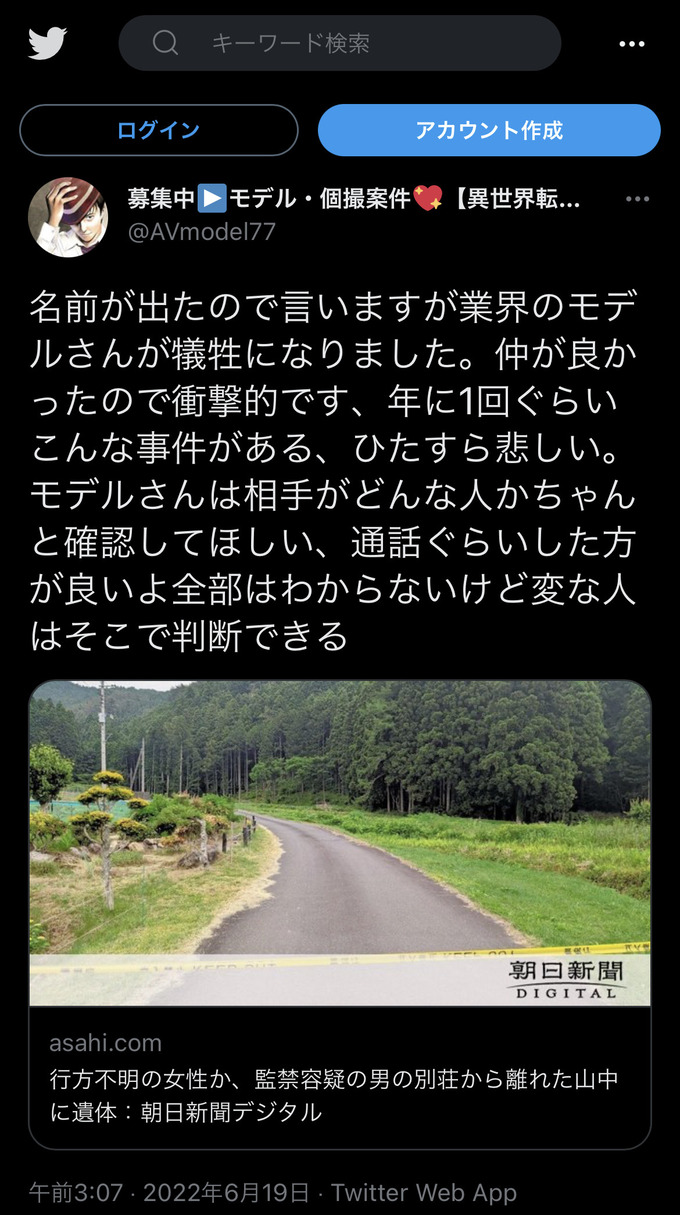This screenshot has width=680, height=1215.
Task: Open the @AVmodel77 username link
Action: (x=201, y=232)
